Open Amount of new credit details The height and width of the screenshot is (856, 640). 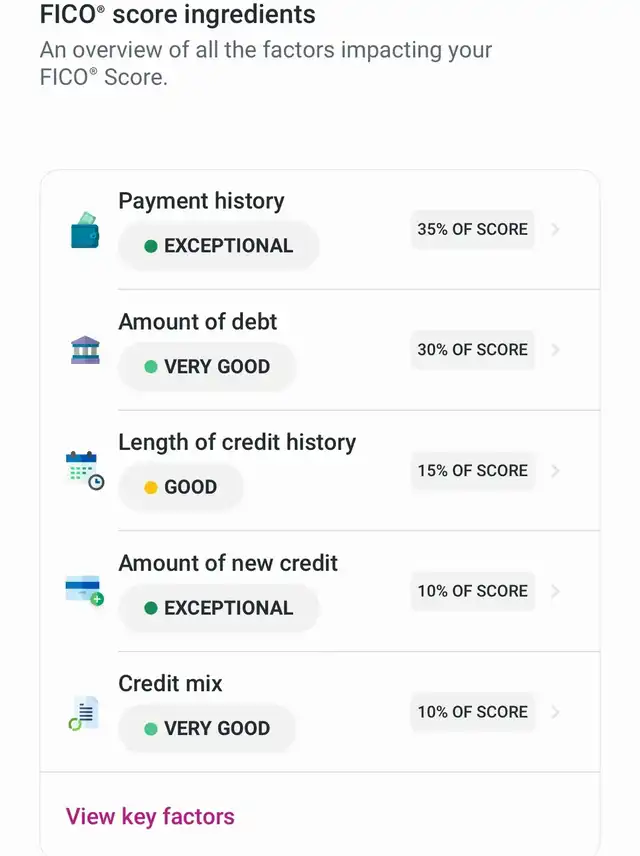click(320, 592)
